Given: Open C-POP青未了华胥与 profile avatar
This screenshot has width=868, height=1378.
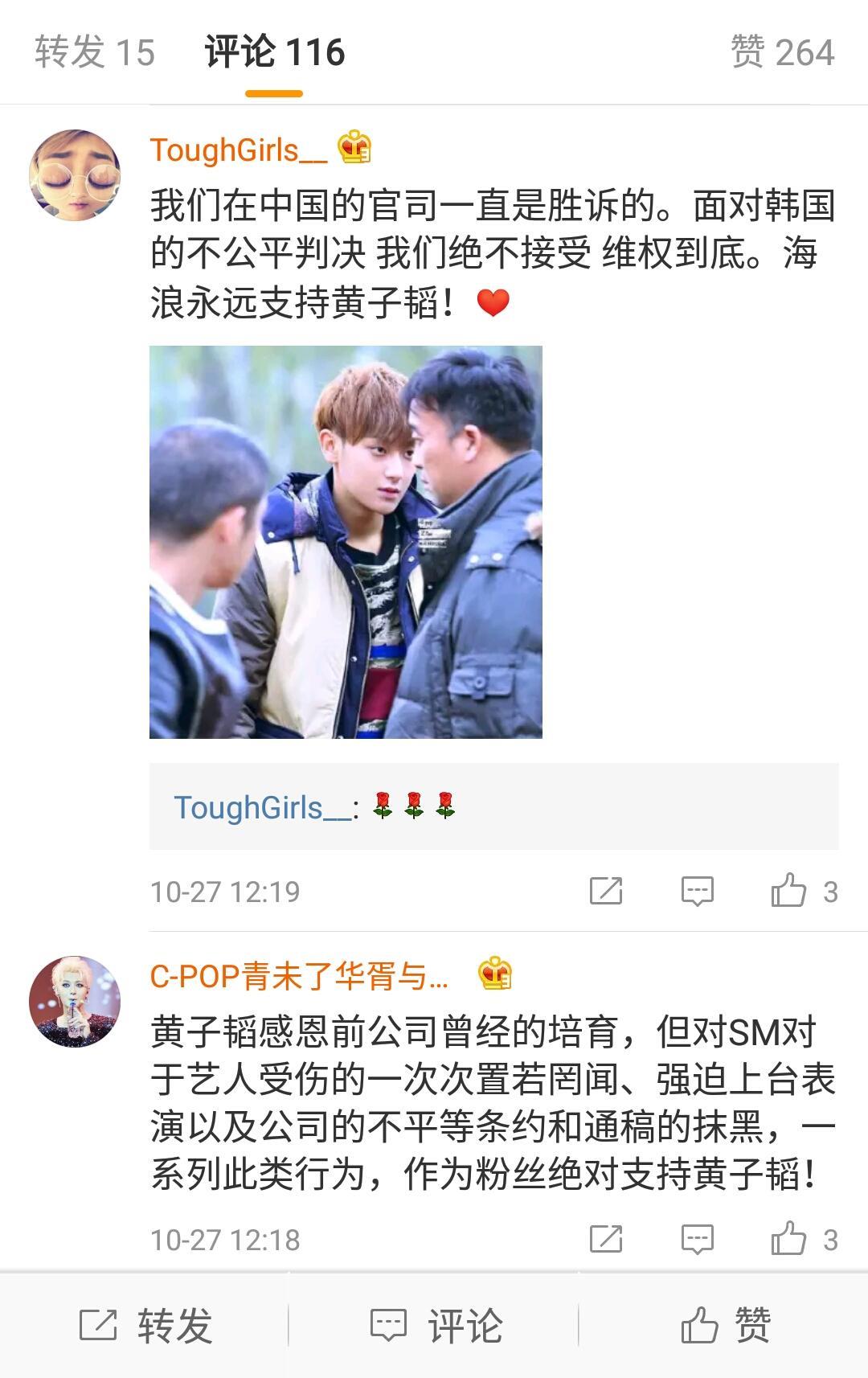Looking at the screenshot, I should coord(74,1001).
